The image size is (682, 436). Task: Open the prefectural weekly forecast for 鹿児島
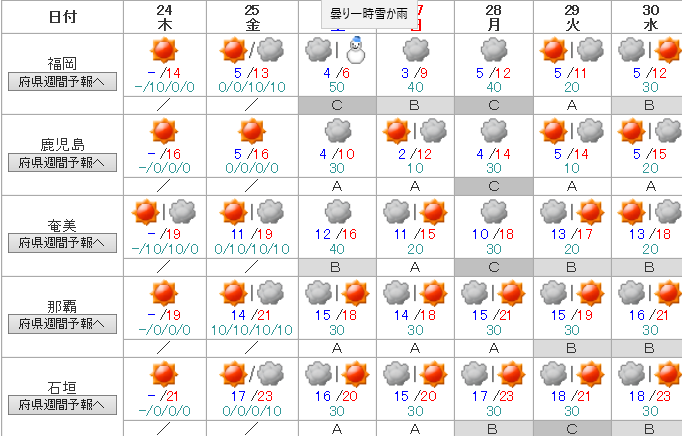pos(62,162)
